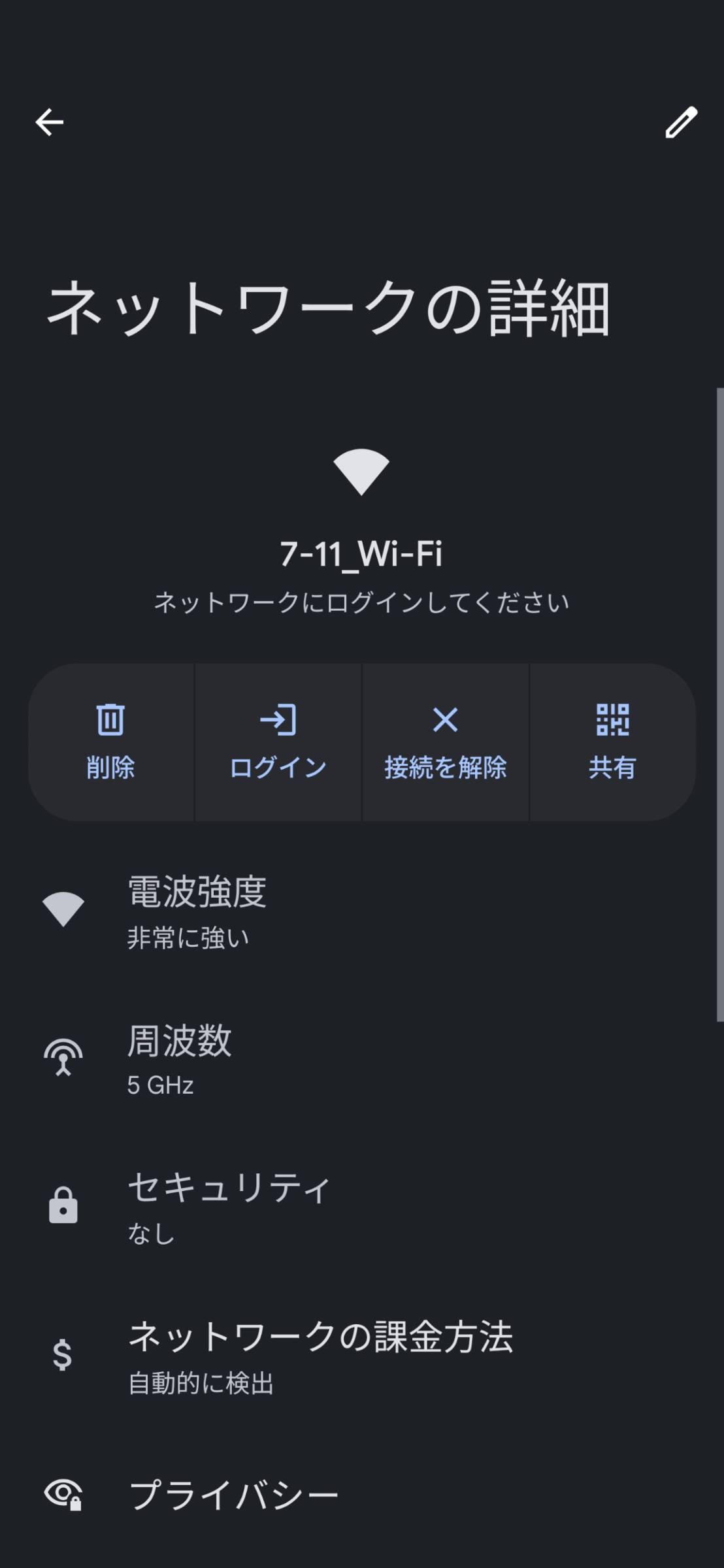724x1568 pixels.
Task: Open ネットワークの課金方法 setting
Action: [320, 1356]
